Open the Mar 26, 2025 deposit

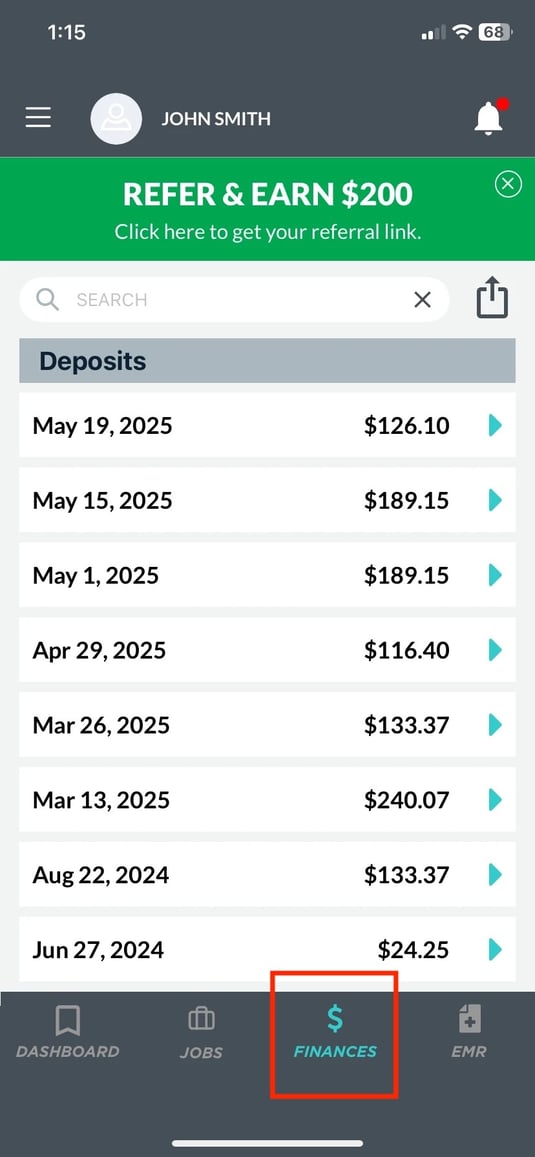point(267,725)
